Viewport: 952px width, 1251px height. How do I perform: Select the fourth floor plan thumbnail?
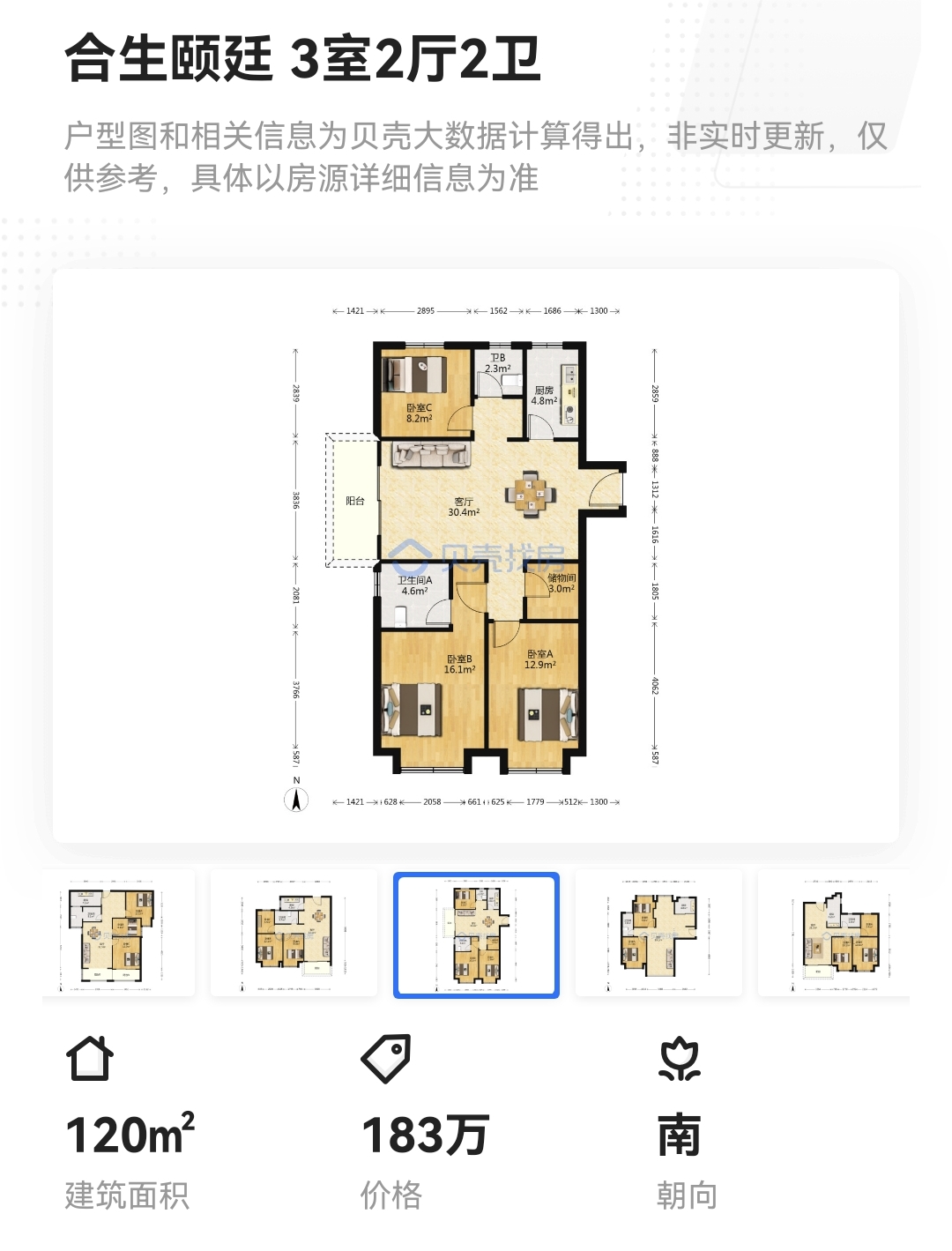click(658, 934)
